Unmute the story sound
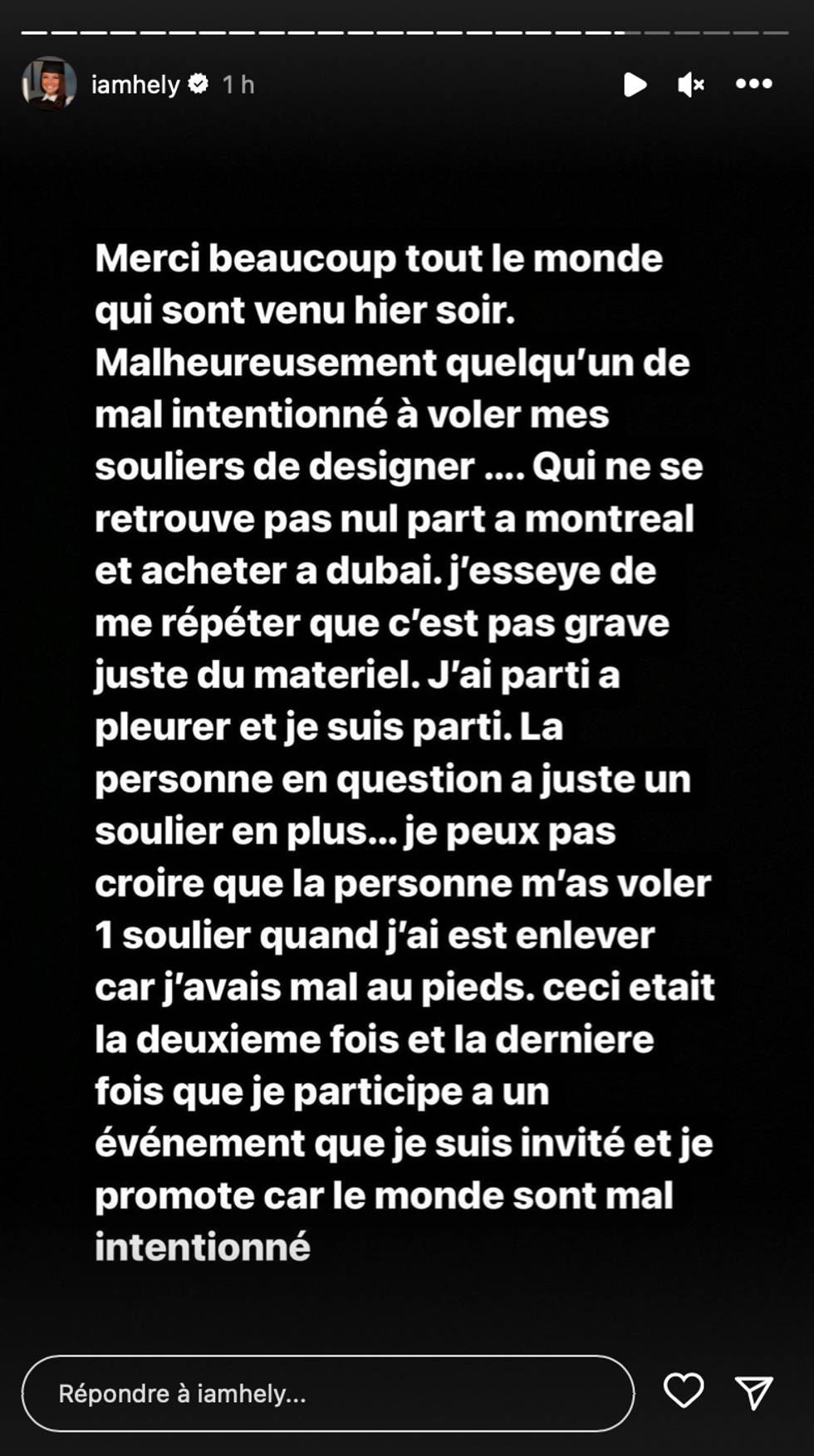The image size is (814, 1456). [690, 85]
